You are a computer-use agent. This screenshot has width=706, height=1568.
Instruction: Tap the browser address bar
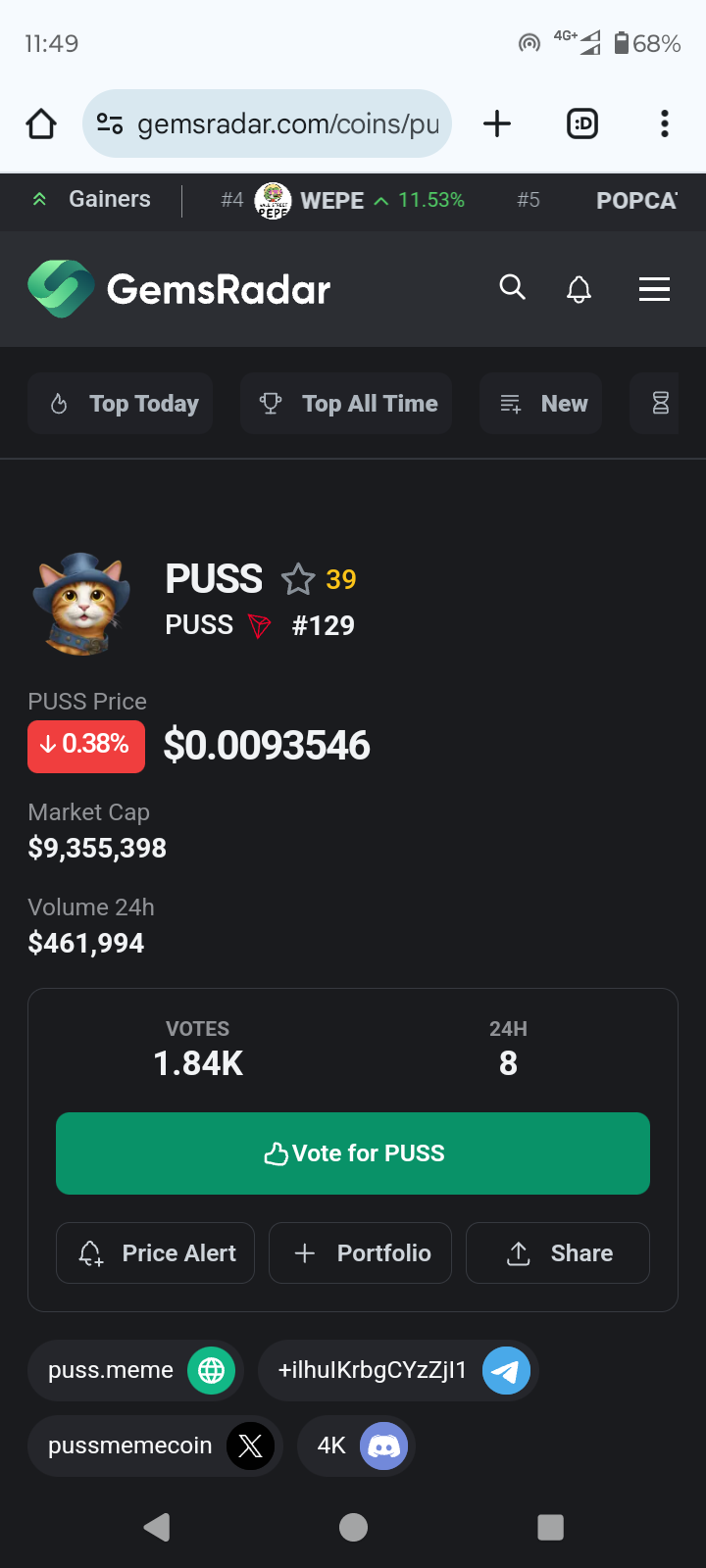coord(268,124)
